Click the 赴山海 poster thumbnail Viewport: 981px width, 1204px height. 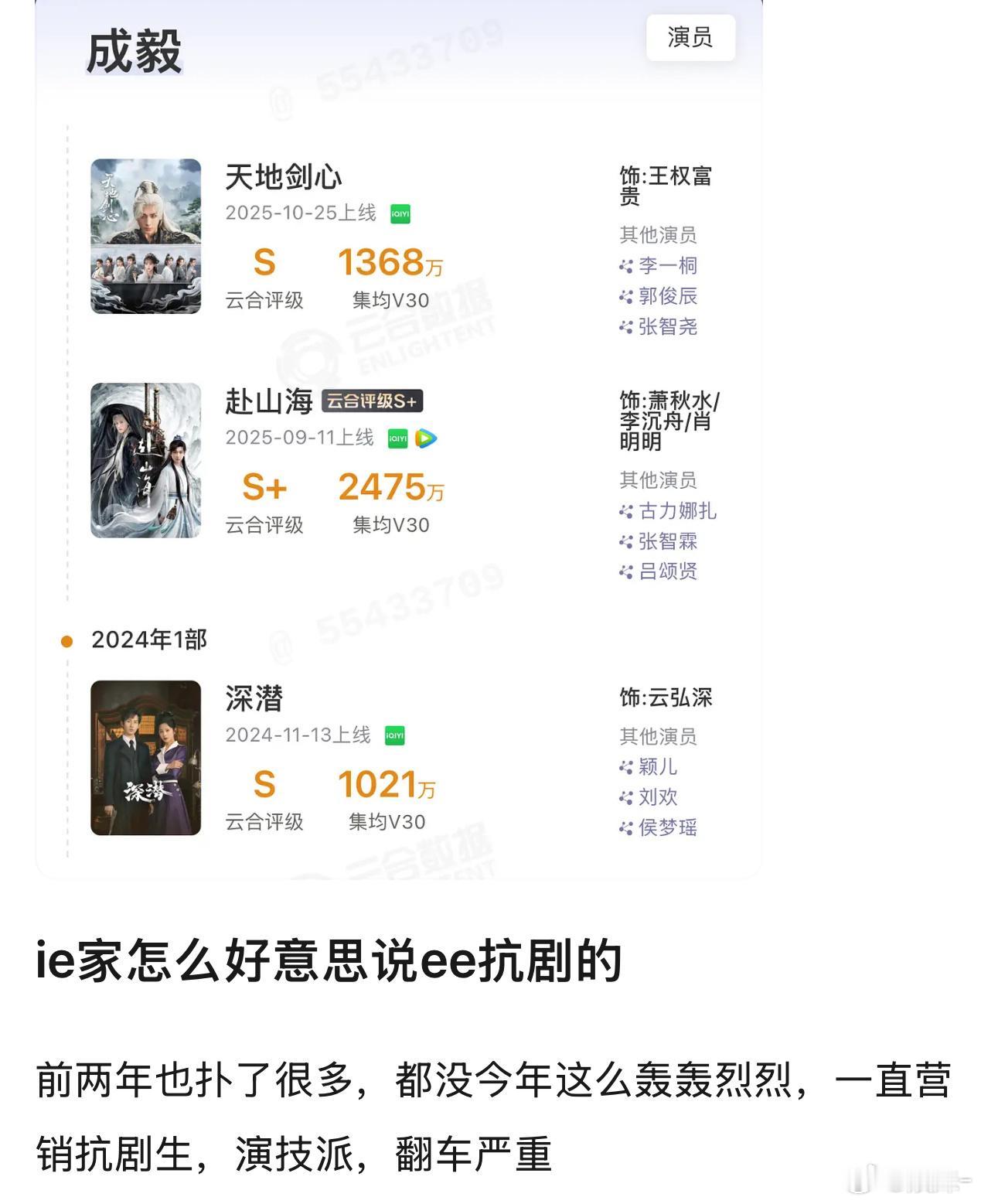tap(145, 461)
